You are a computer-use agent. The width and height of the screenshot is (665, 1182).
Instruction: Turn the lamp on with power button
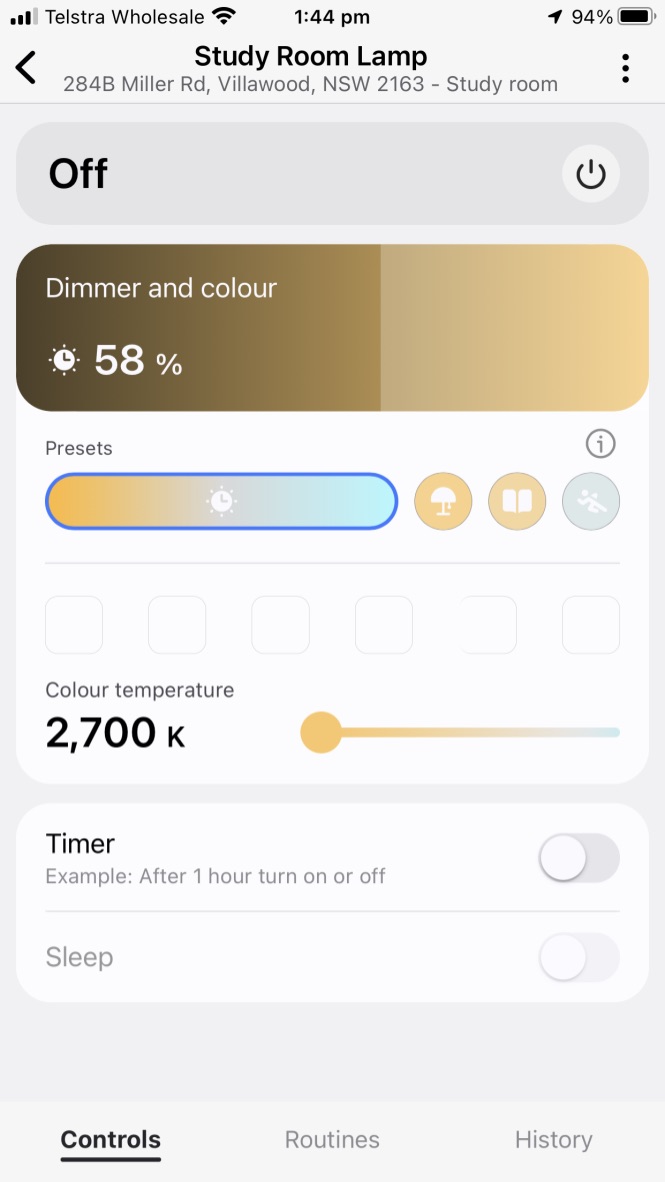coord(590,174)
